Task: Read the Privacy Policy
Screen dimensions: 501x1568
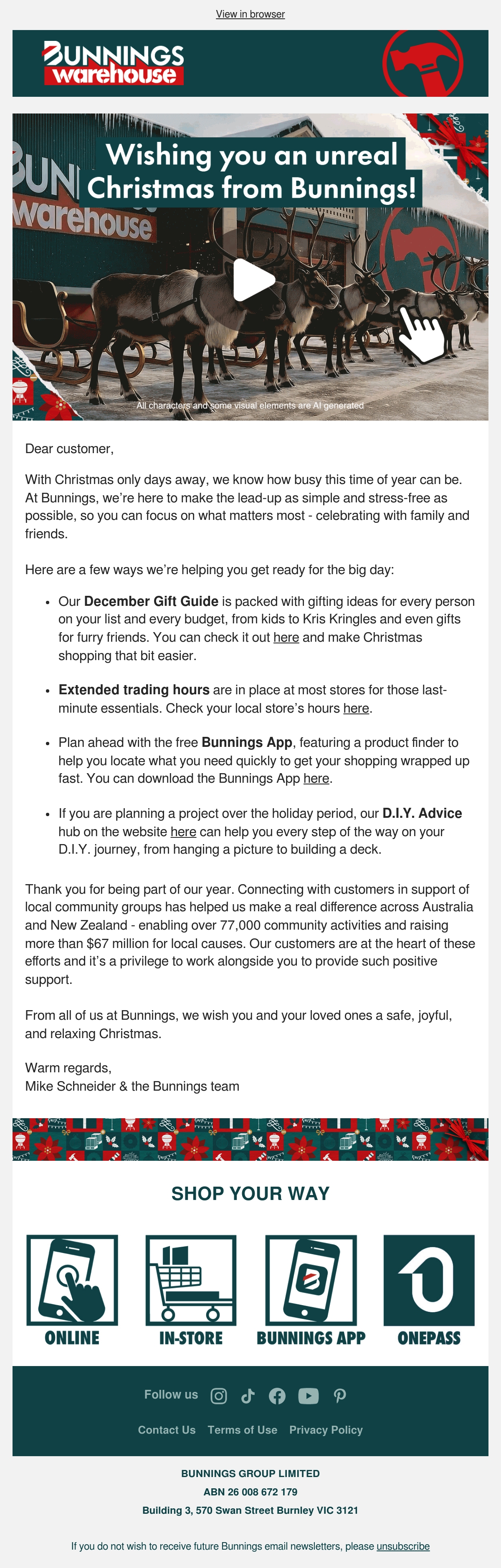Action: click(x=326, y=1430)
